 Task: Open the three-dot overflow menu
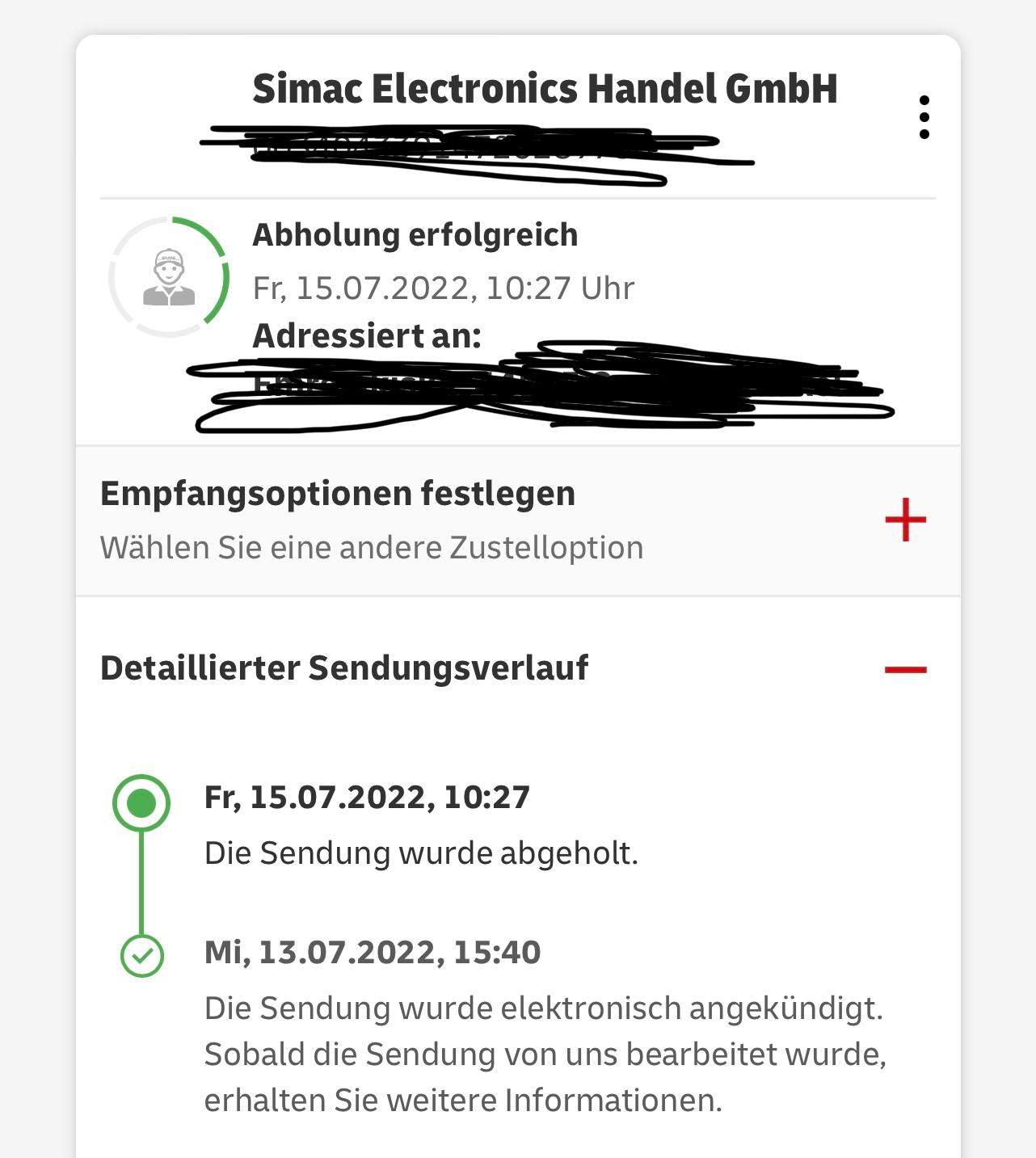tap(924, 117)
